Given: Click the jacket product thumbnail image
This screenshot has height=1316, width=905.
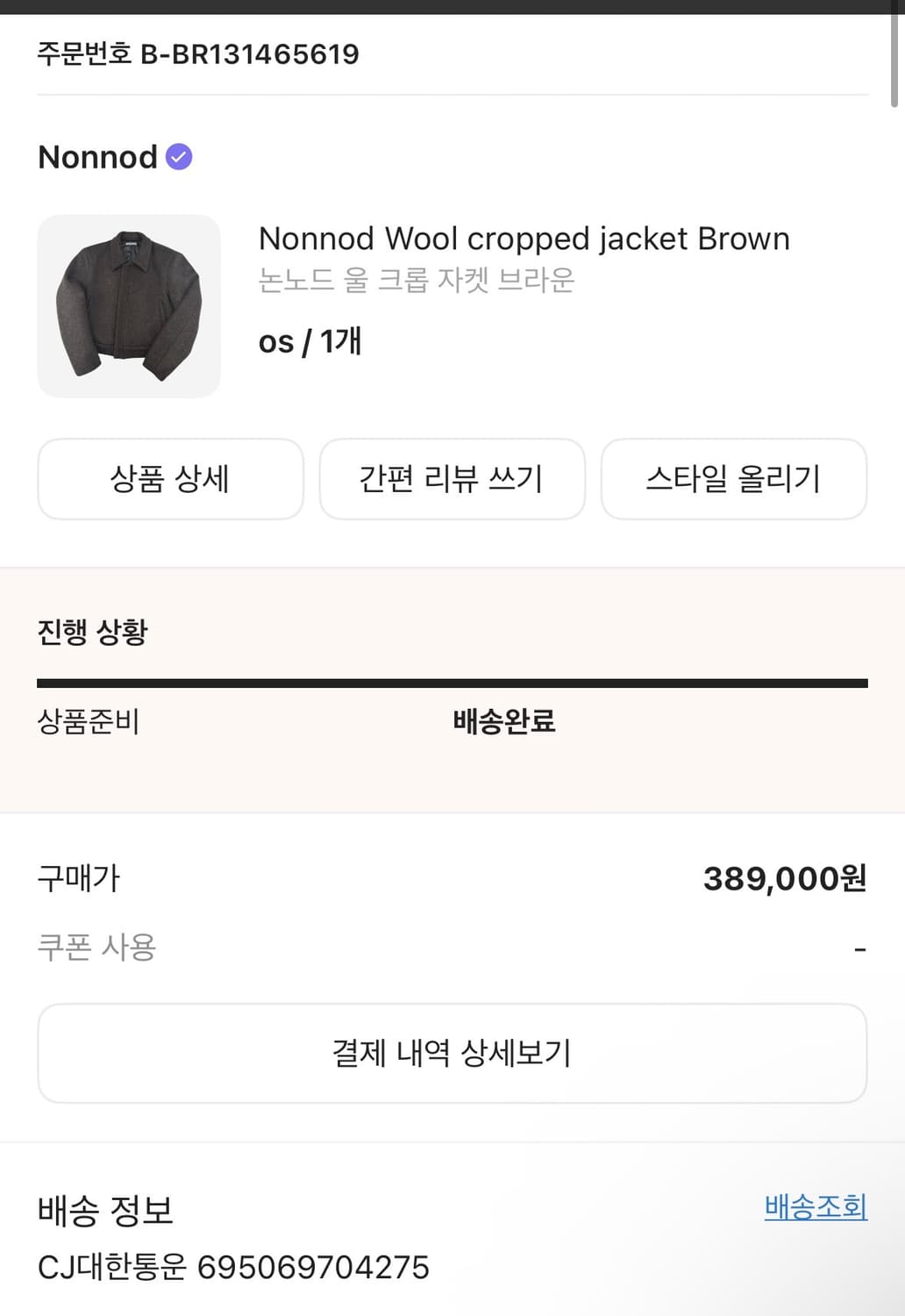Looking at the screenshot, I should click(128, 305).
